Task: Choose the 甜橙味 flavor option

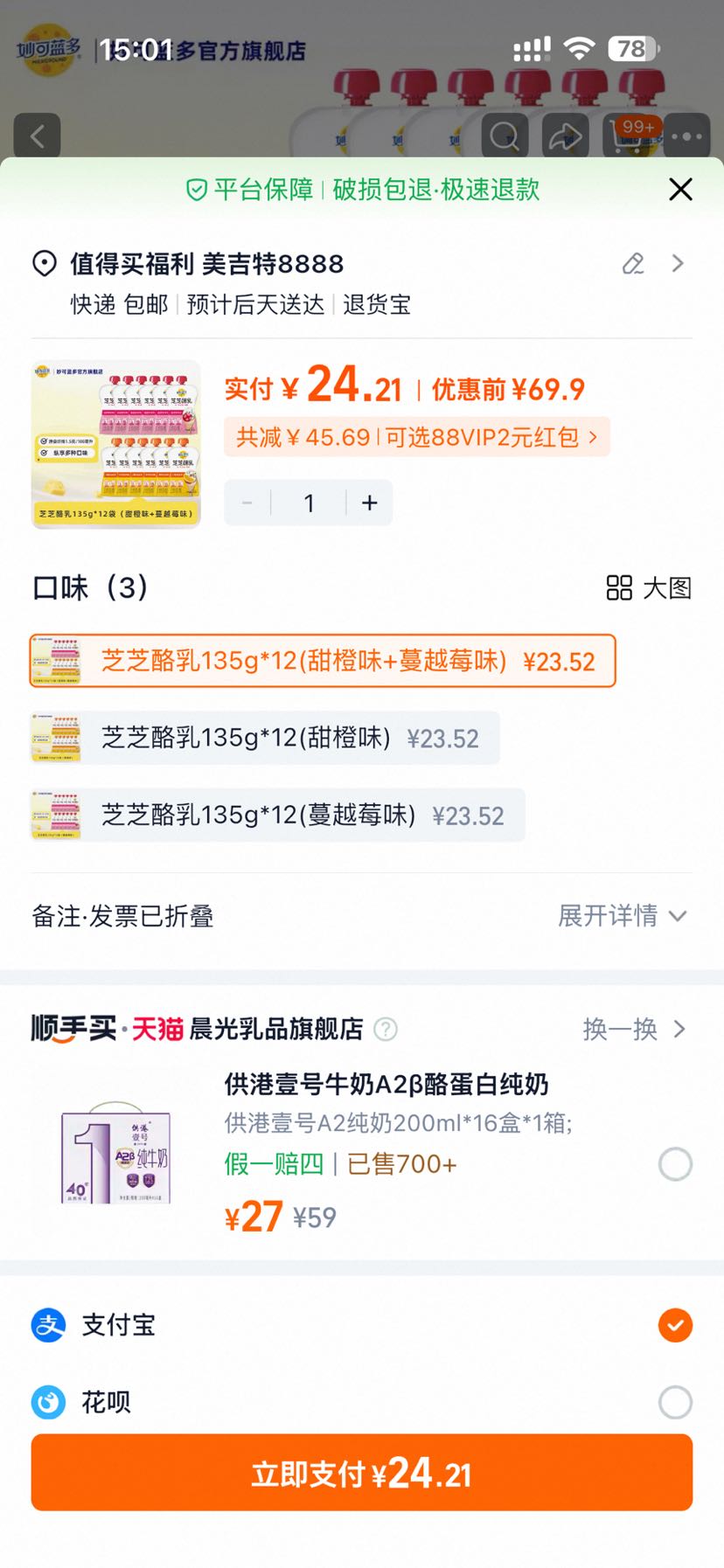Action: [x=265, y=739]
